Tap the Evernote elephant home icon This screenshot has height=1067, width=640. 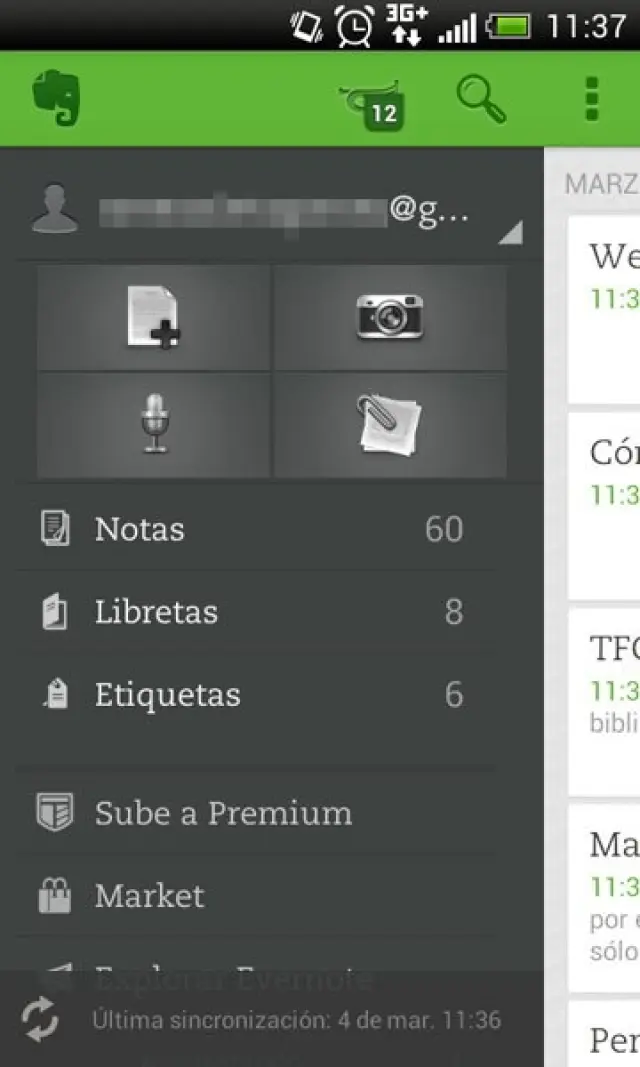[x=56, y=99]
